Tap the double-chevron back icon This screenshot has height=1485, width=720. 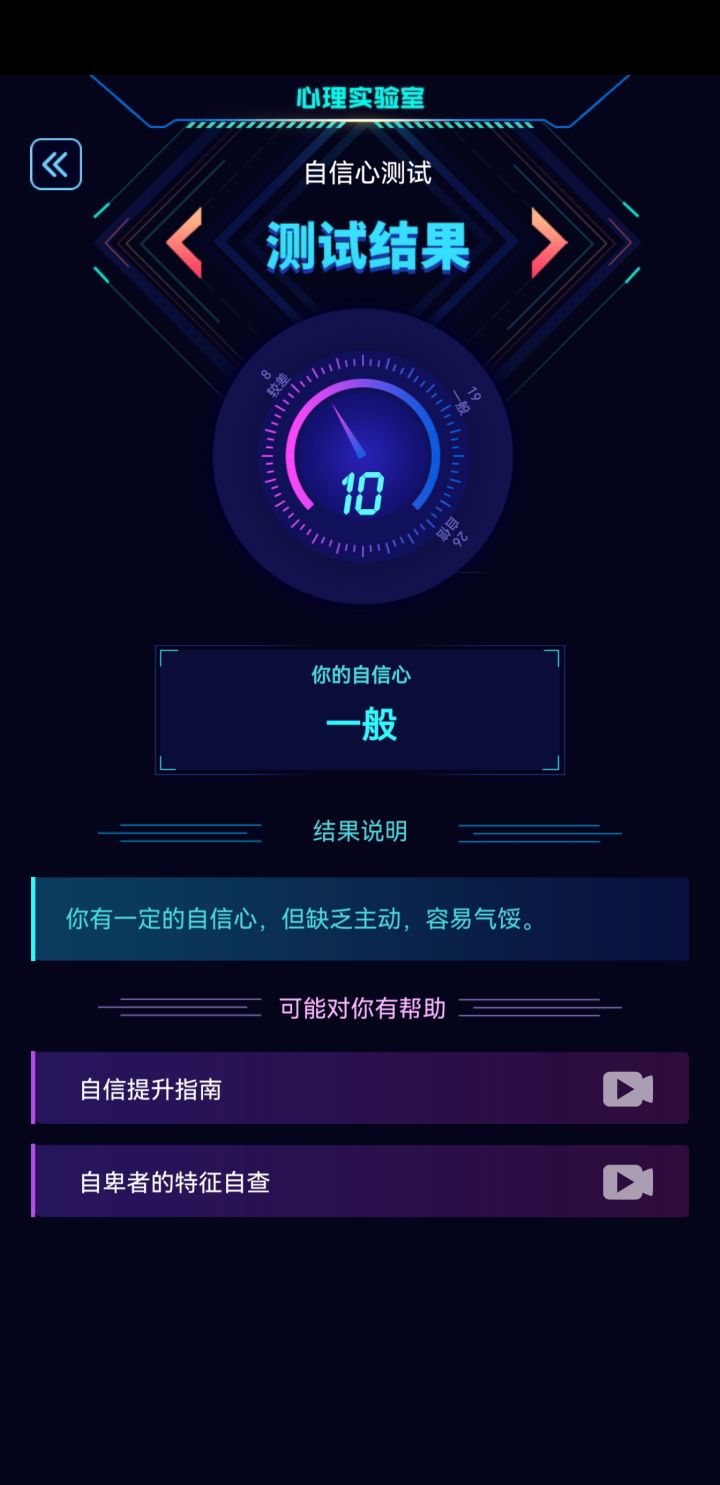(55, 165)
